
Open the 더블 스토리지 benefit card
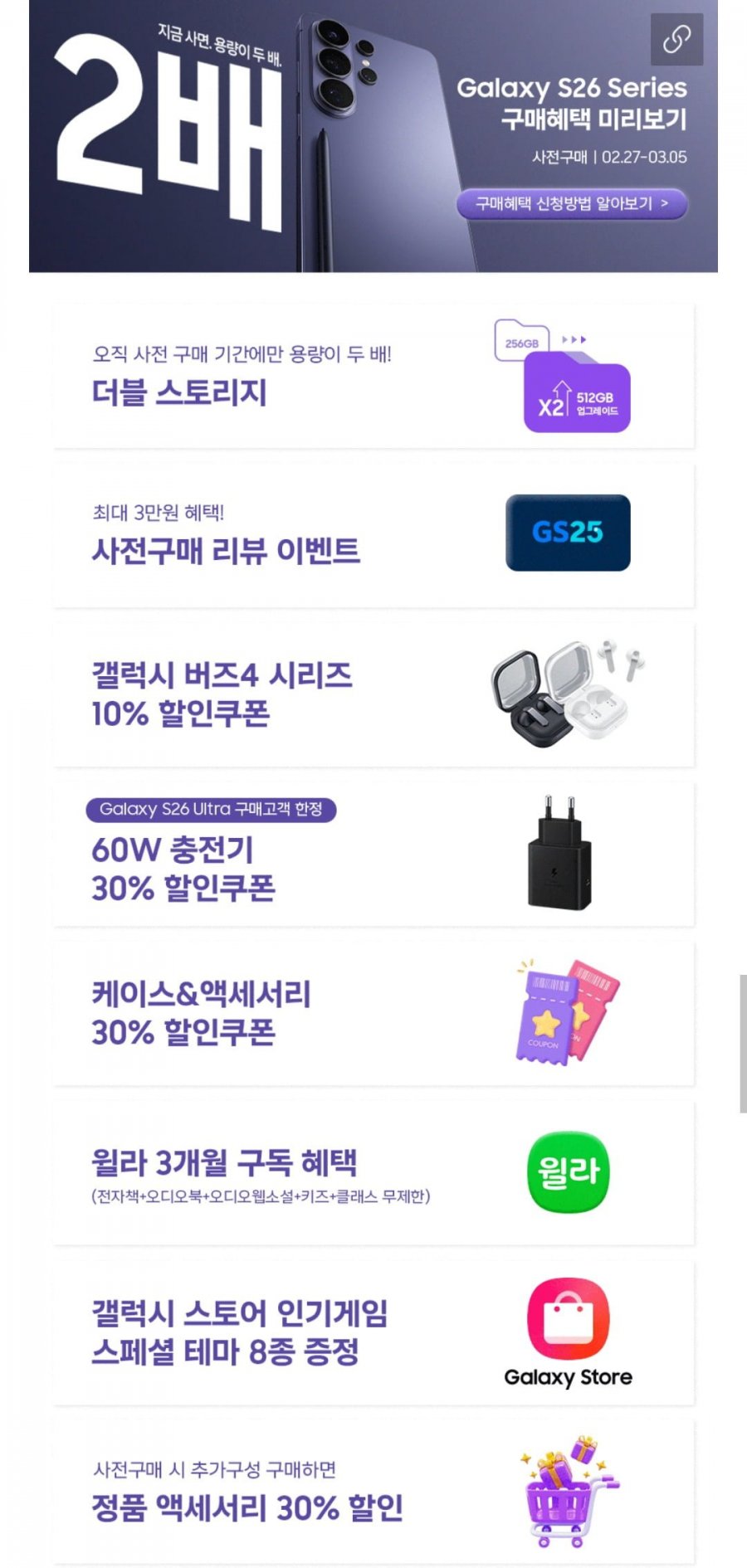point(373,376)
